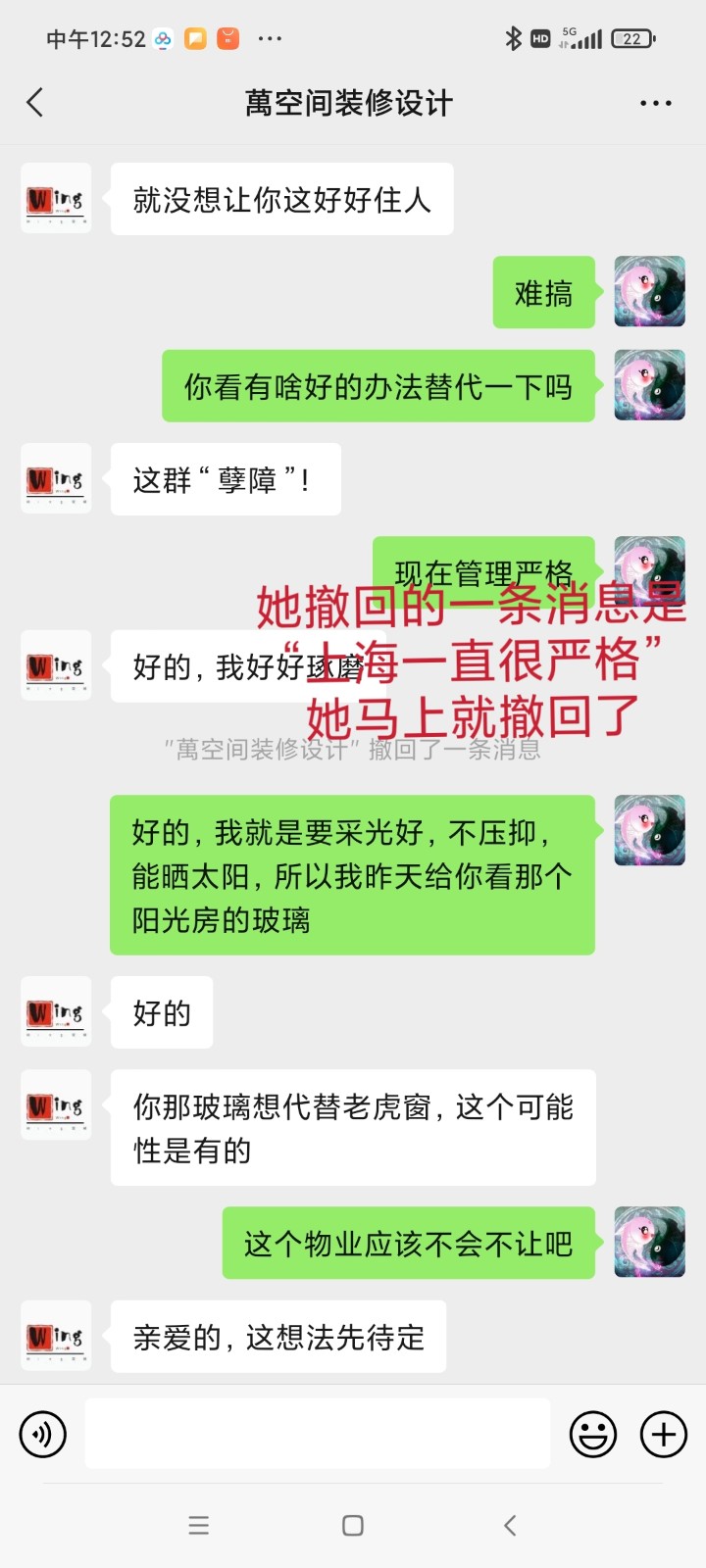Open system recent apps menu
Image resolution: width=706 pixels, height=1568 pixels.
click(x=199, y=1525)
